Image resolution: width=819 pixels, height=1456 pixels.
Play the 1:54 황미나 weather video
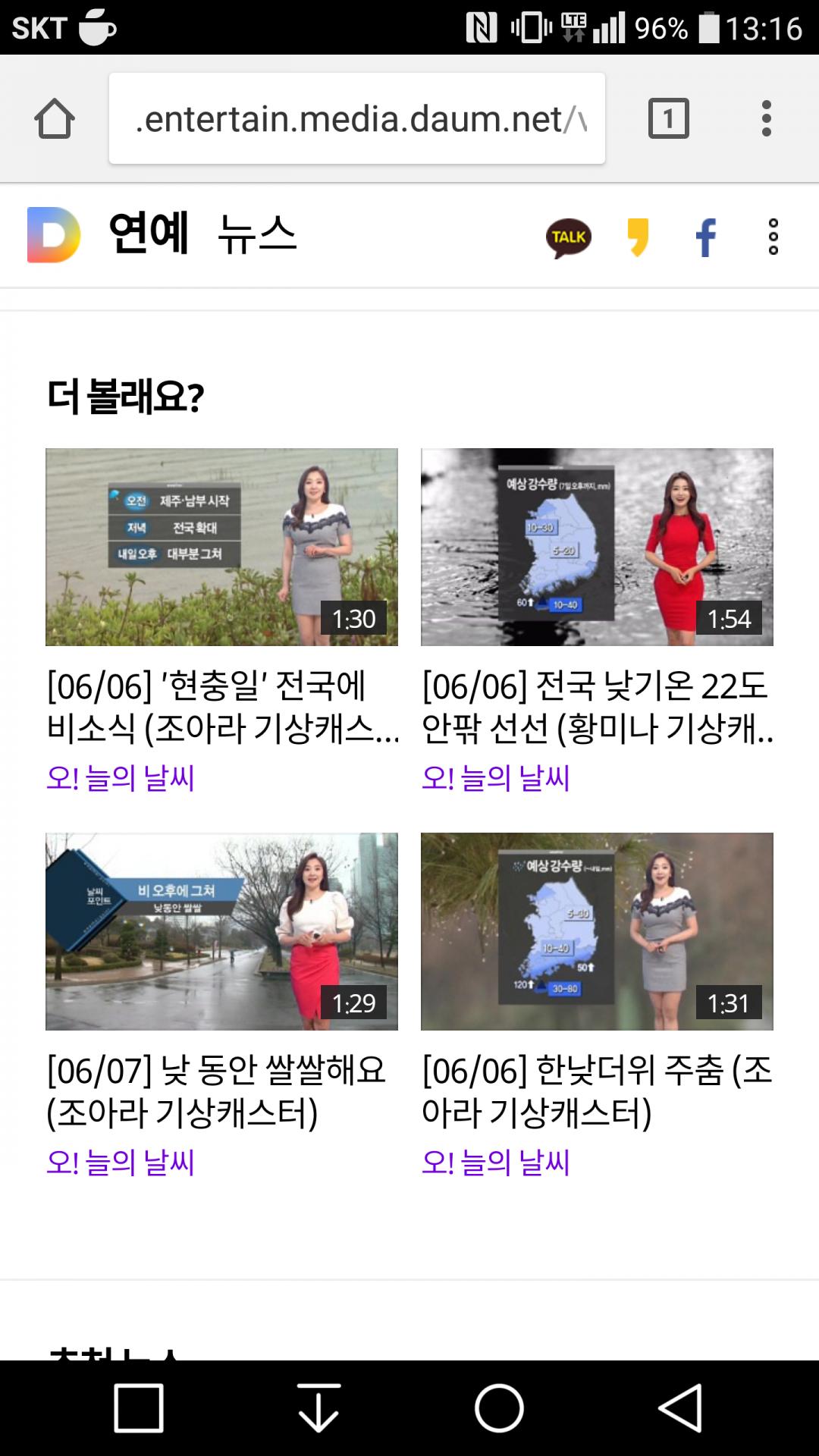tap(597, 547)
